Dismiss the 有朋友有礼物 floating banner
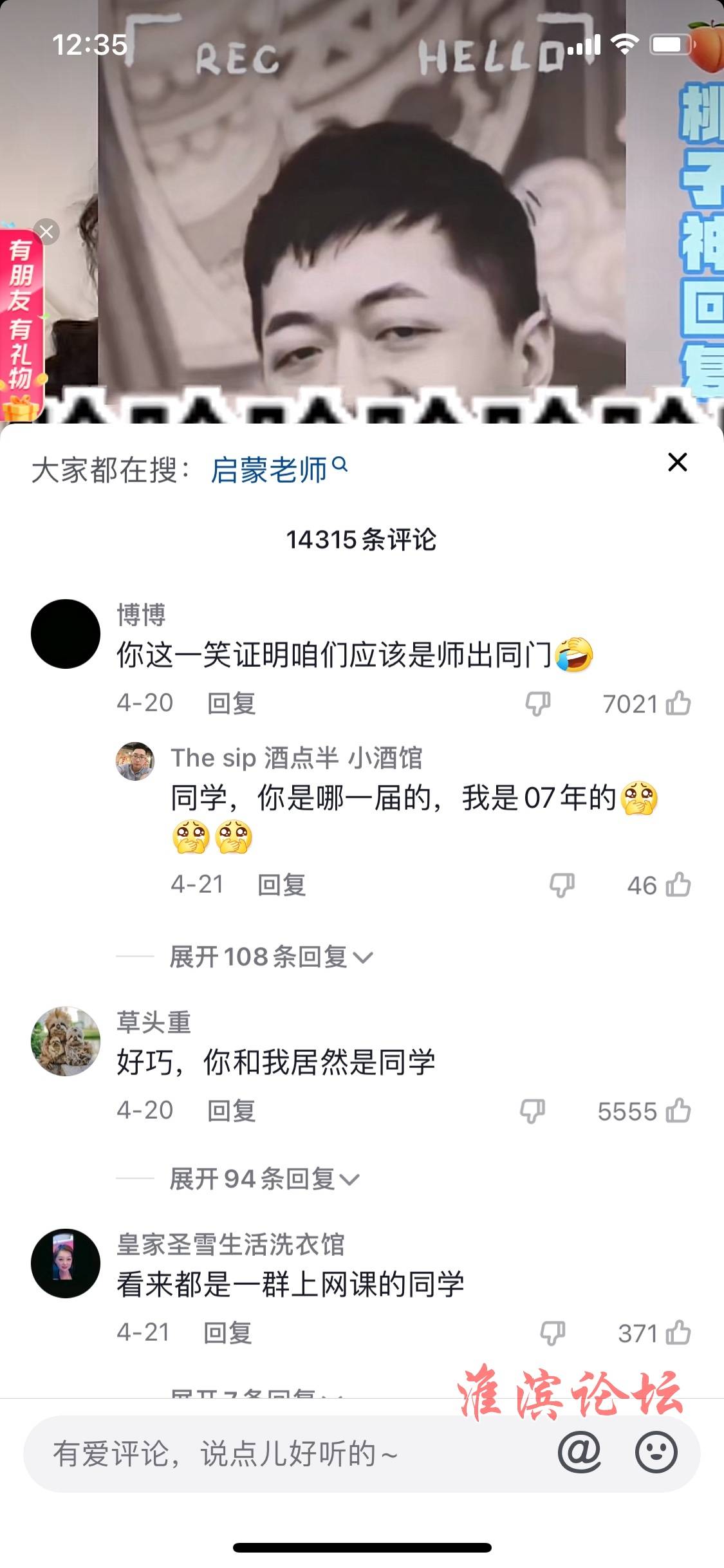 pos(46,232)
